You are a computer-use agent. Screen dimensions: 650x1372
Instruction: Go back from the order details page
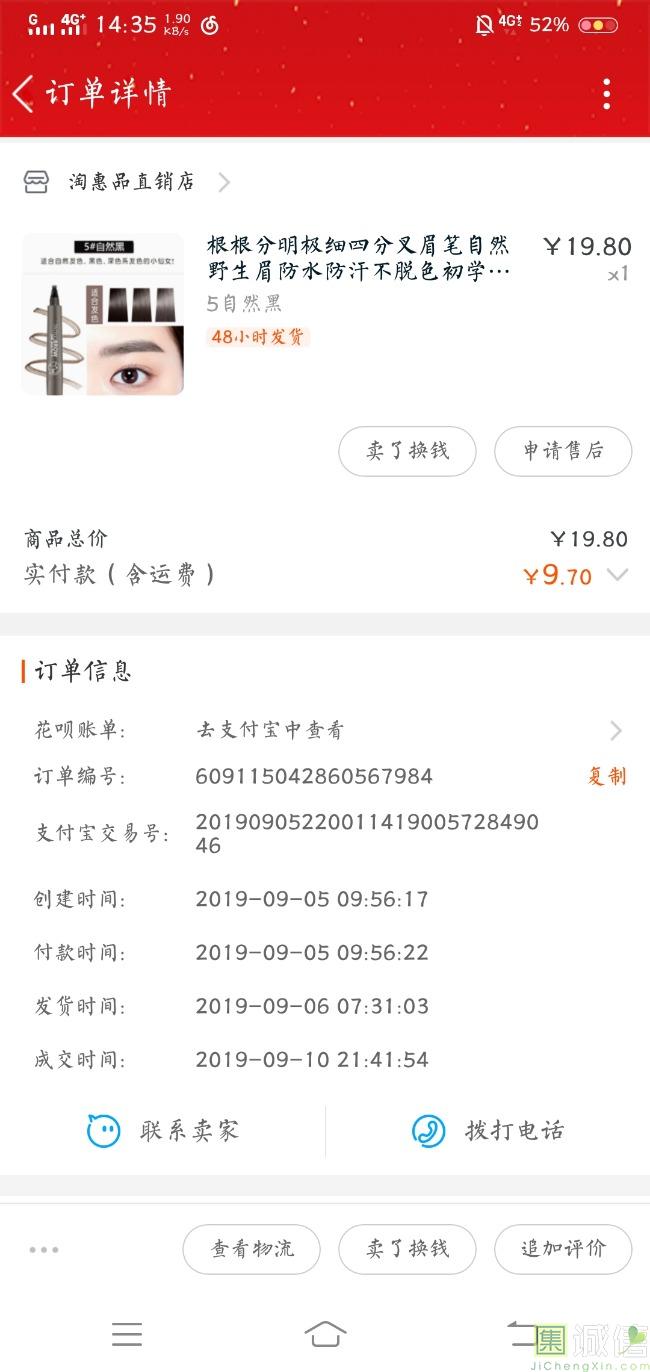[24, 94]
